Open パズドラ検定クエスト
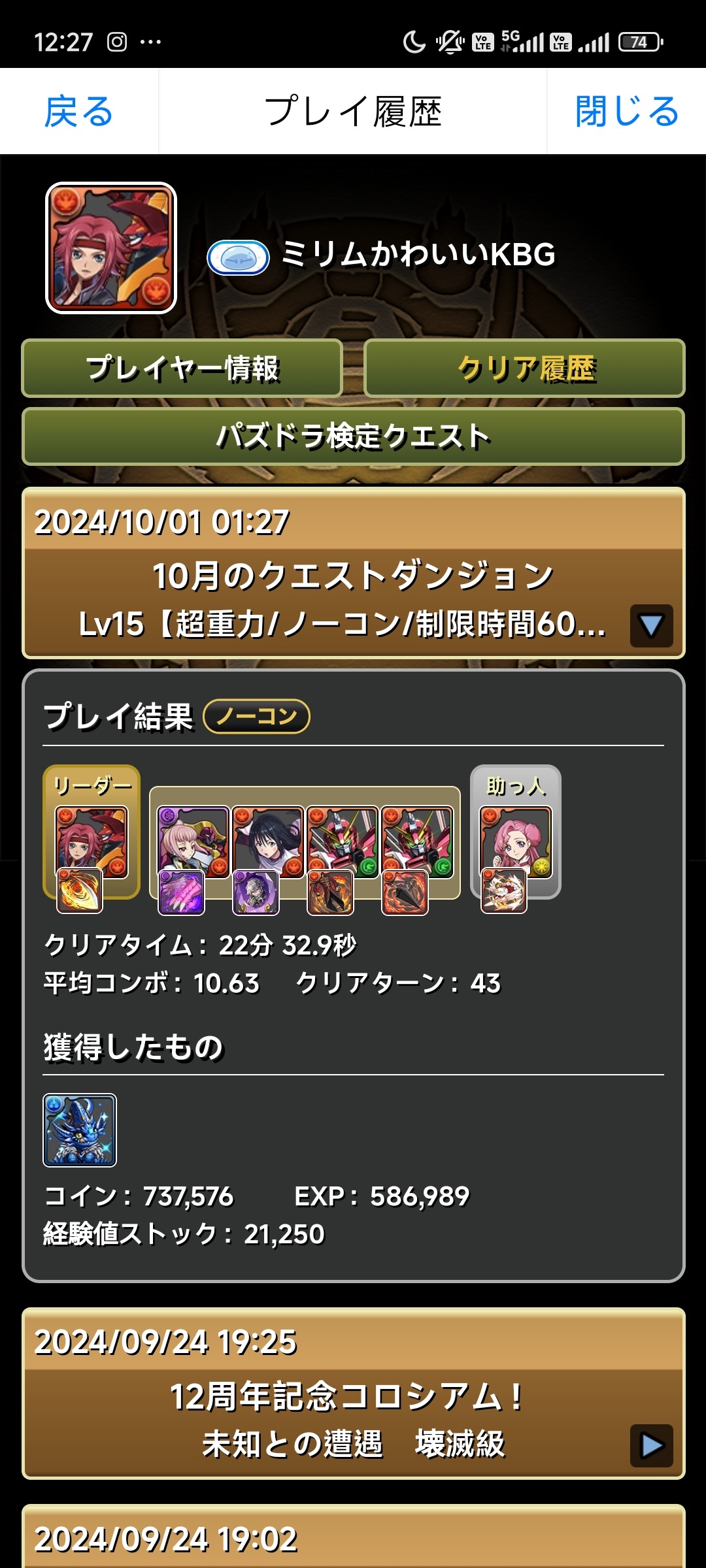Image resolution: width=706 pixels, height=1568 pixels. pyautogui.click(x=353, y=436)
